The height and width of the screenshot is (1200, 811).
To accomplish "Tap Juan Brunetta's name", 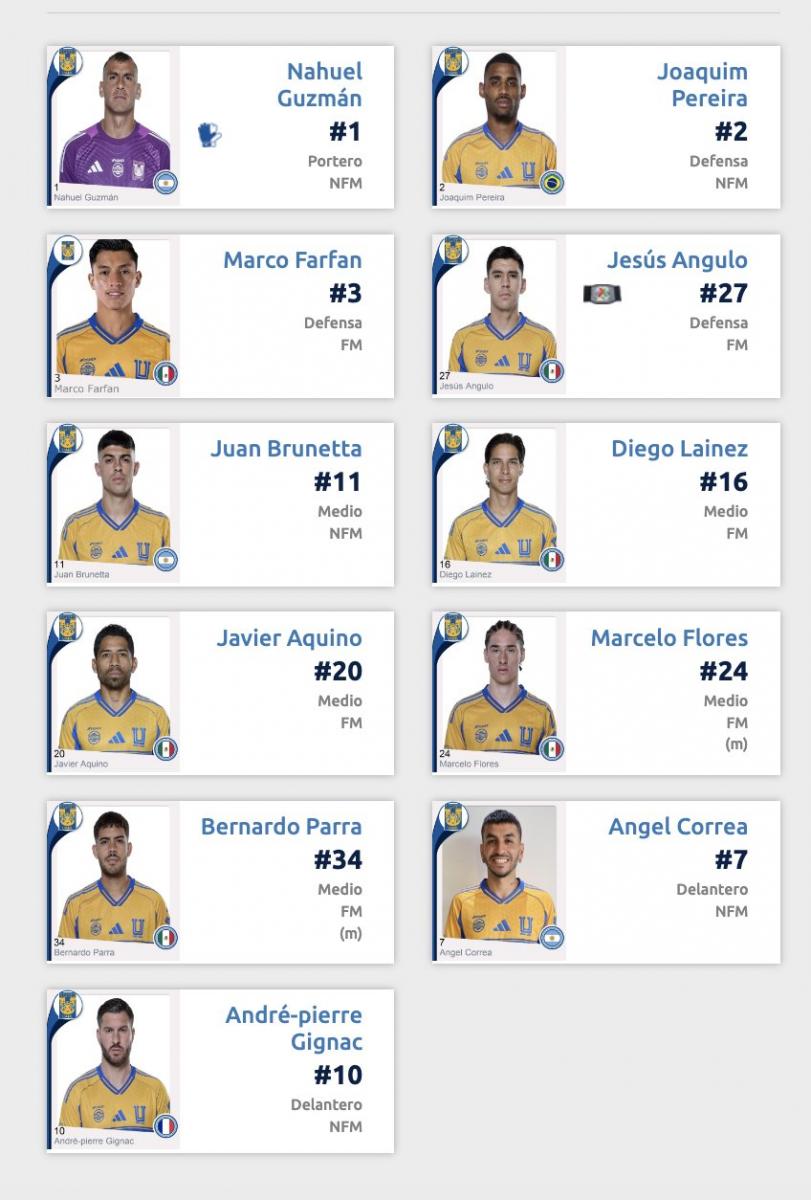I will pos(286,449).
